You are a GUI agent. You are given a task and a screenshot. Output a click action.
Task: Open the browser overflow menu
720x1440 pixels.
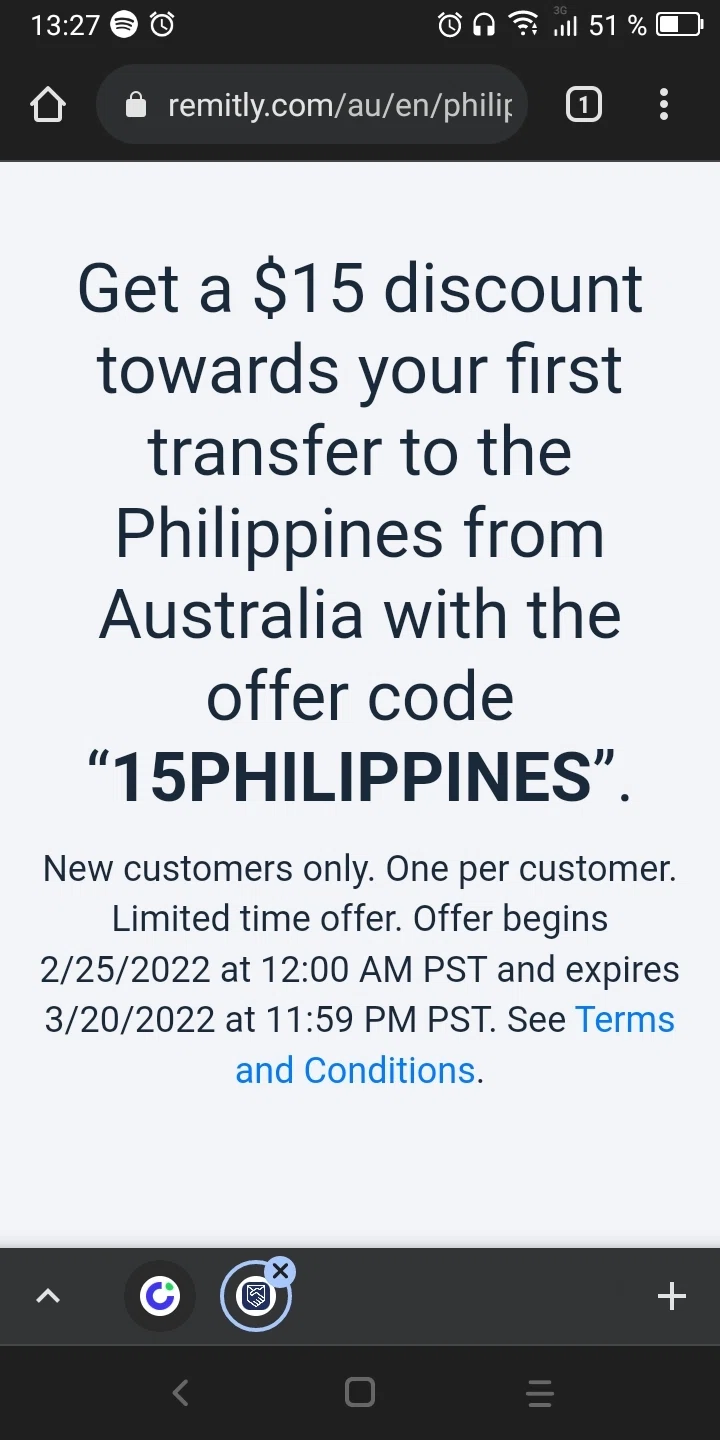(664, 105)
